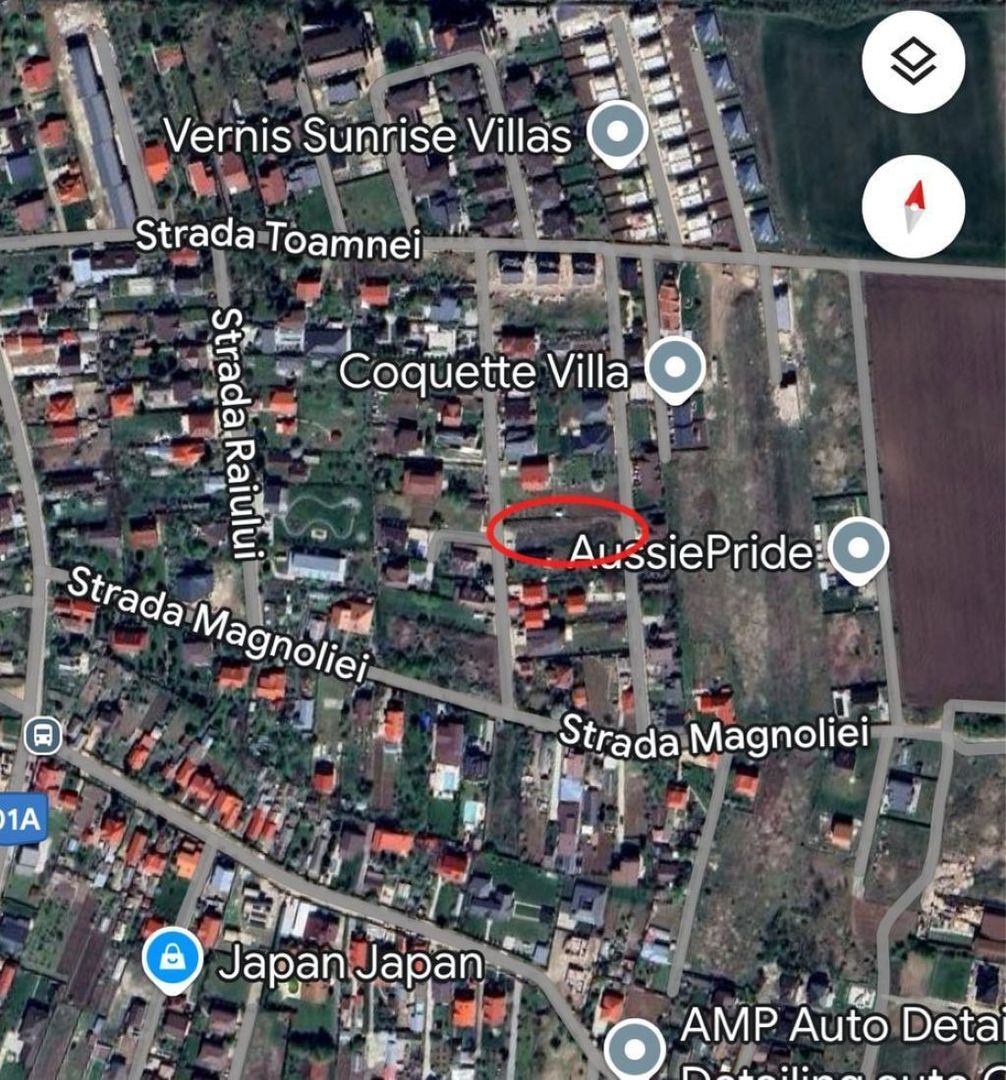
Task: Open the map Layers switcher icon
Action: click(x=913, y=62)
